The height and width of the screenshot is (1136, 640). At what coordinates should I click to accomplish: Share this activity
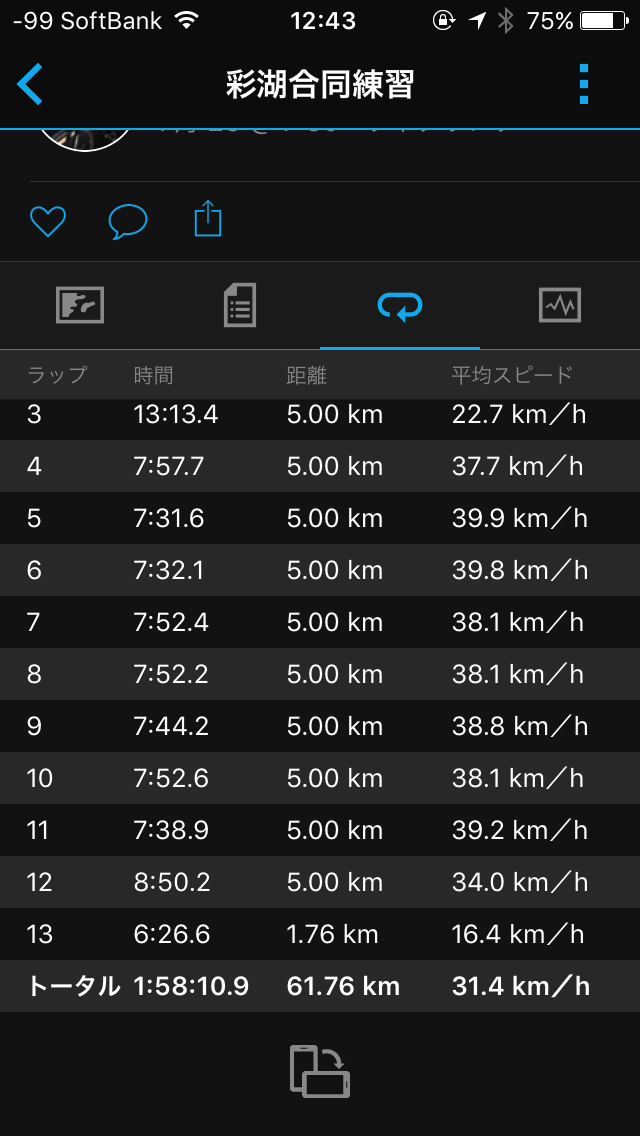[x=207, y=219]
